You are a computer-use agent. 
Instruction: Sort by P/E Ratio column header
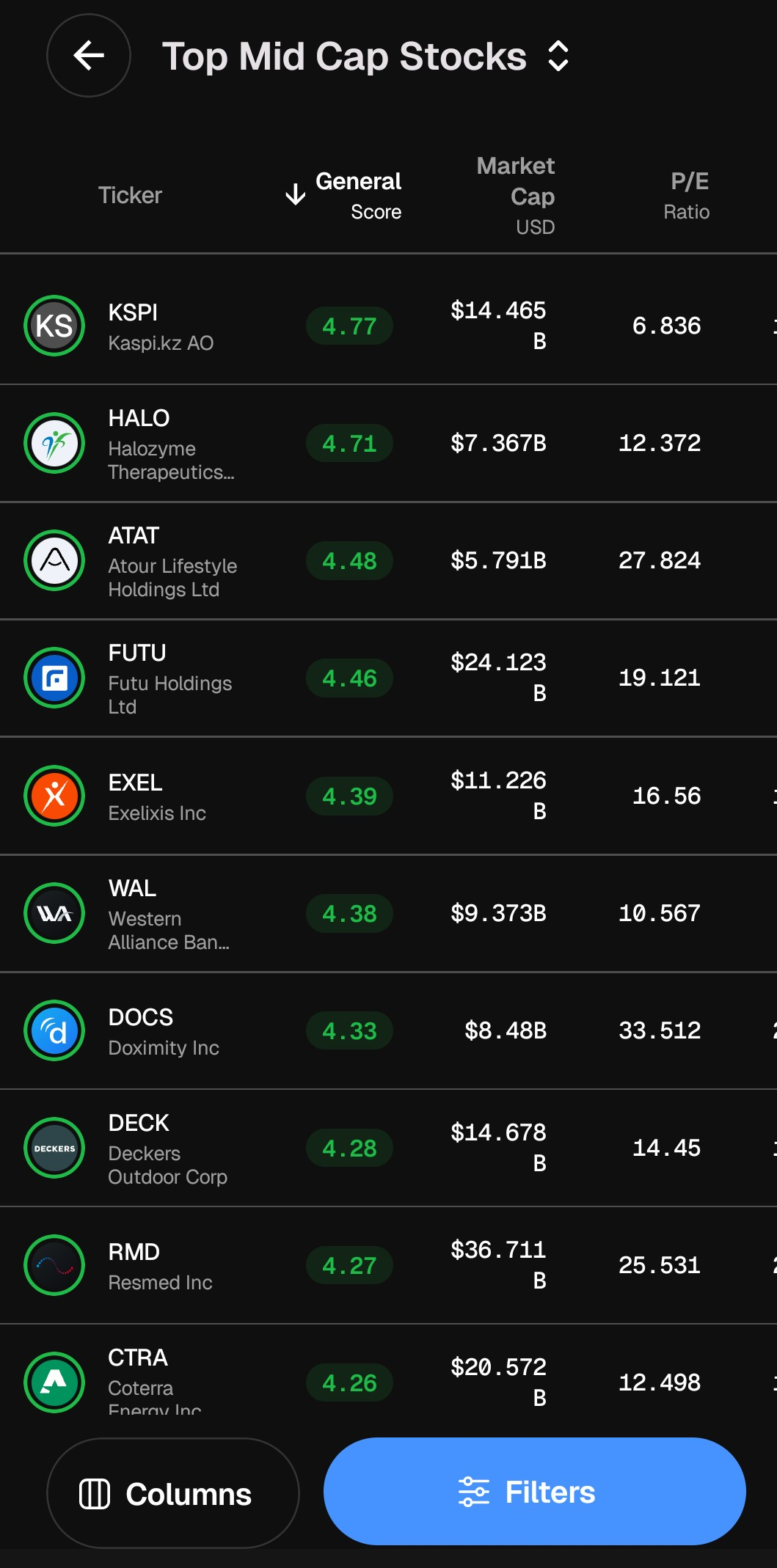point(687,195)
